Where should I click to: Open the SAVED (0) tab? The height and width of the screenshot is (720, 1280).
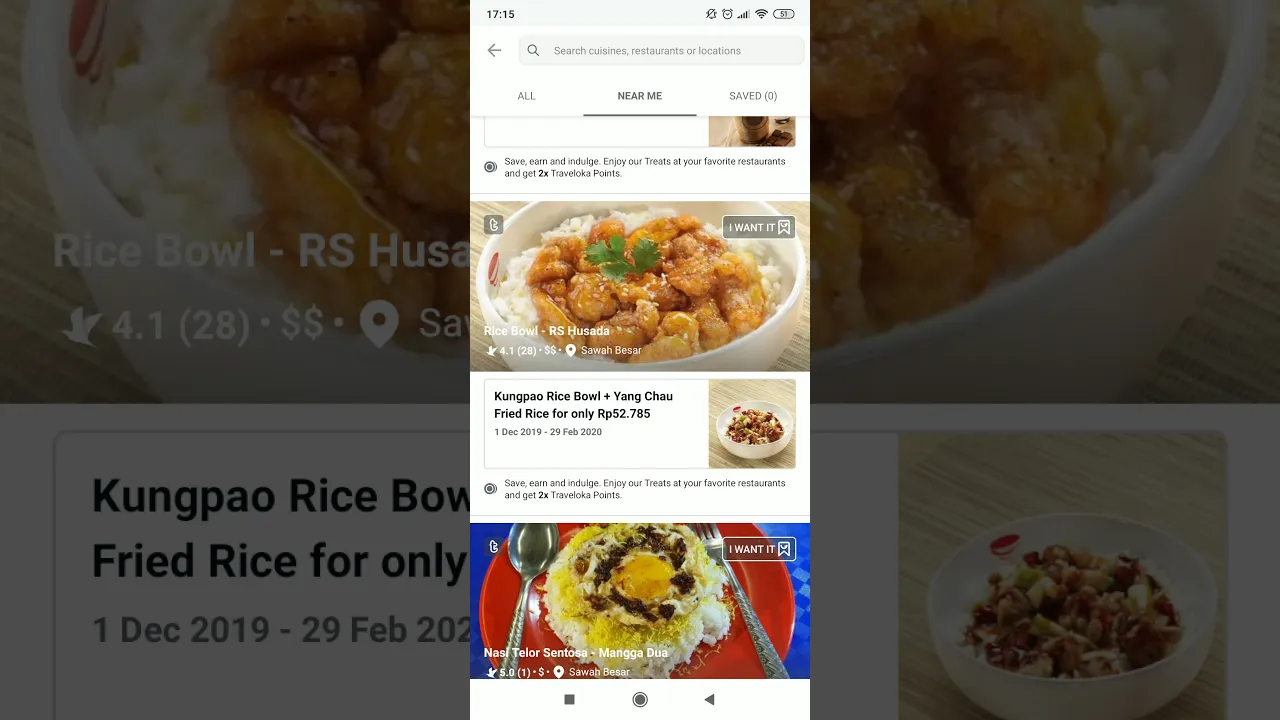(752, 96)
